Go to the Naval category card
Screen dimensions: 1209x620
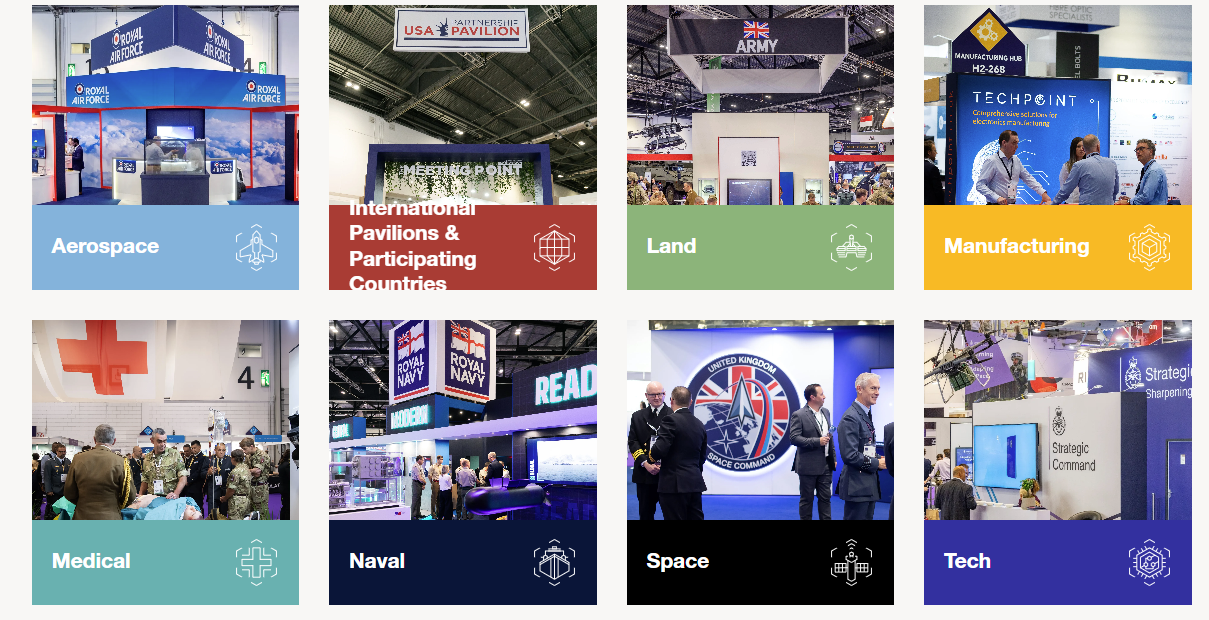[x=462, y=462]
